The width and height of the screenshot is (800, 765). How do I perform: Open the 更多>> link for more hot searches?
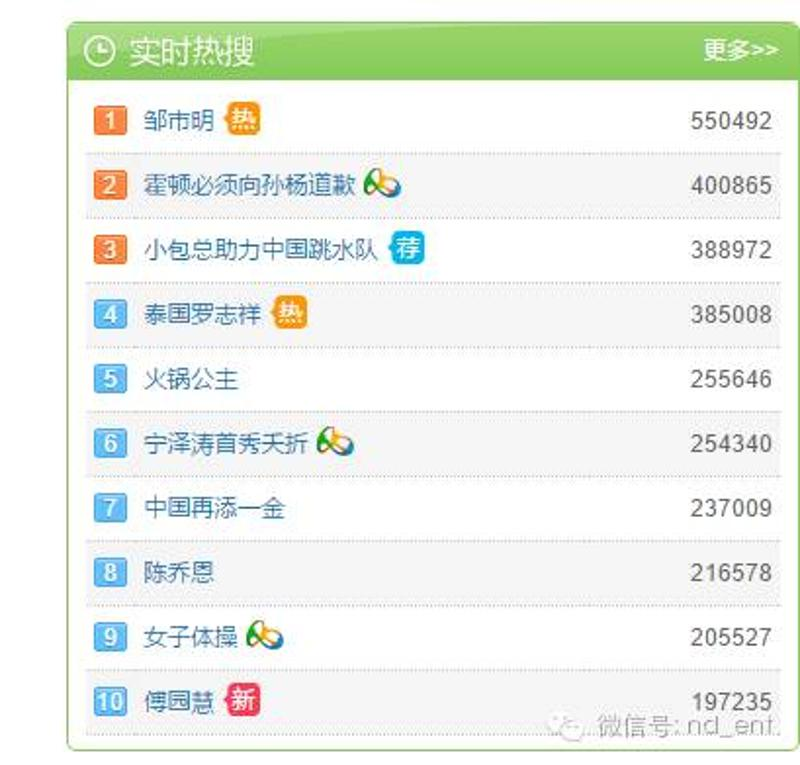[x=739, y=51]
